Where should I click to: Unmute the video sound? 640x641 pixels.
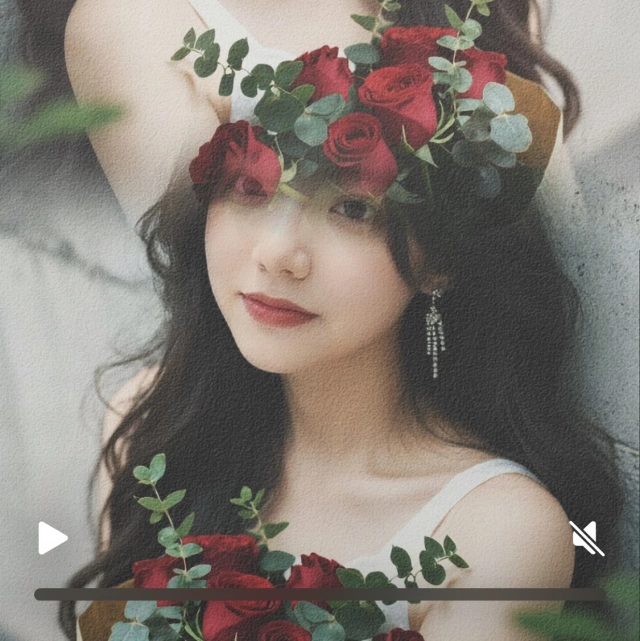586,538
